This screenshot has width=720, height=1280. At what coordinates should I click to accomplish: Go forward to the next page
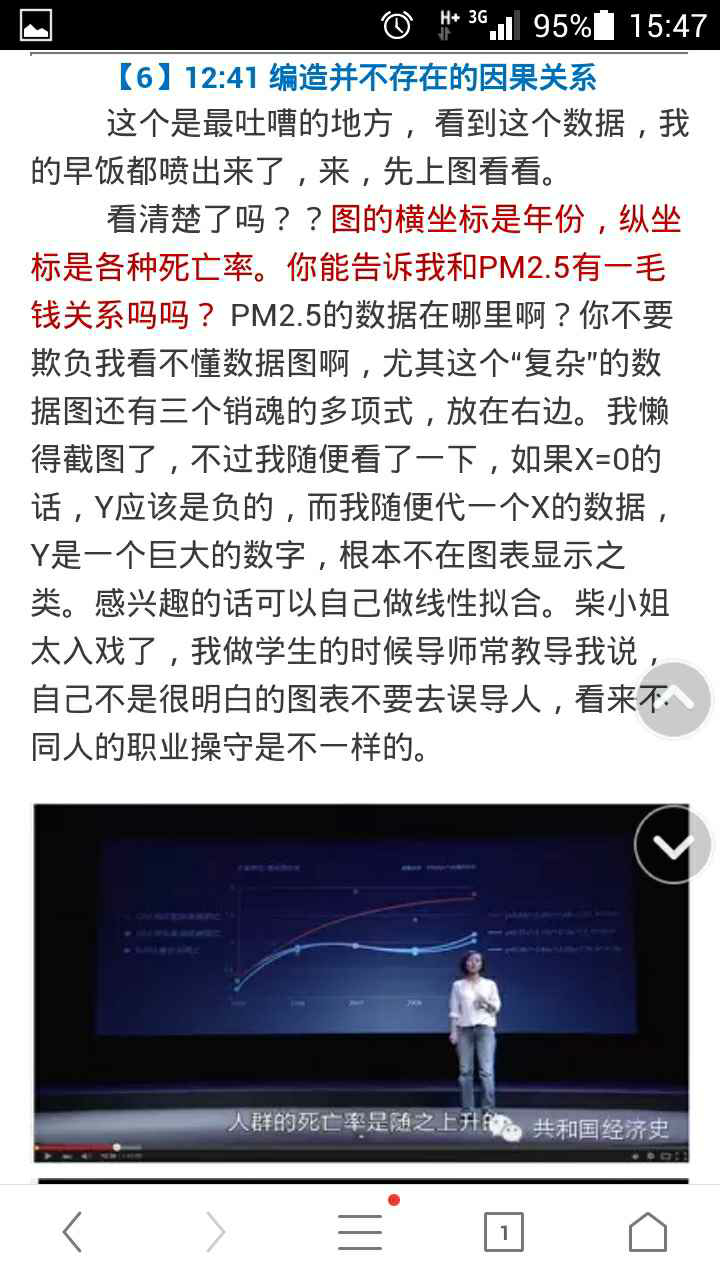(x=216, y=1232)
